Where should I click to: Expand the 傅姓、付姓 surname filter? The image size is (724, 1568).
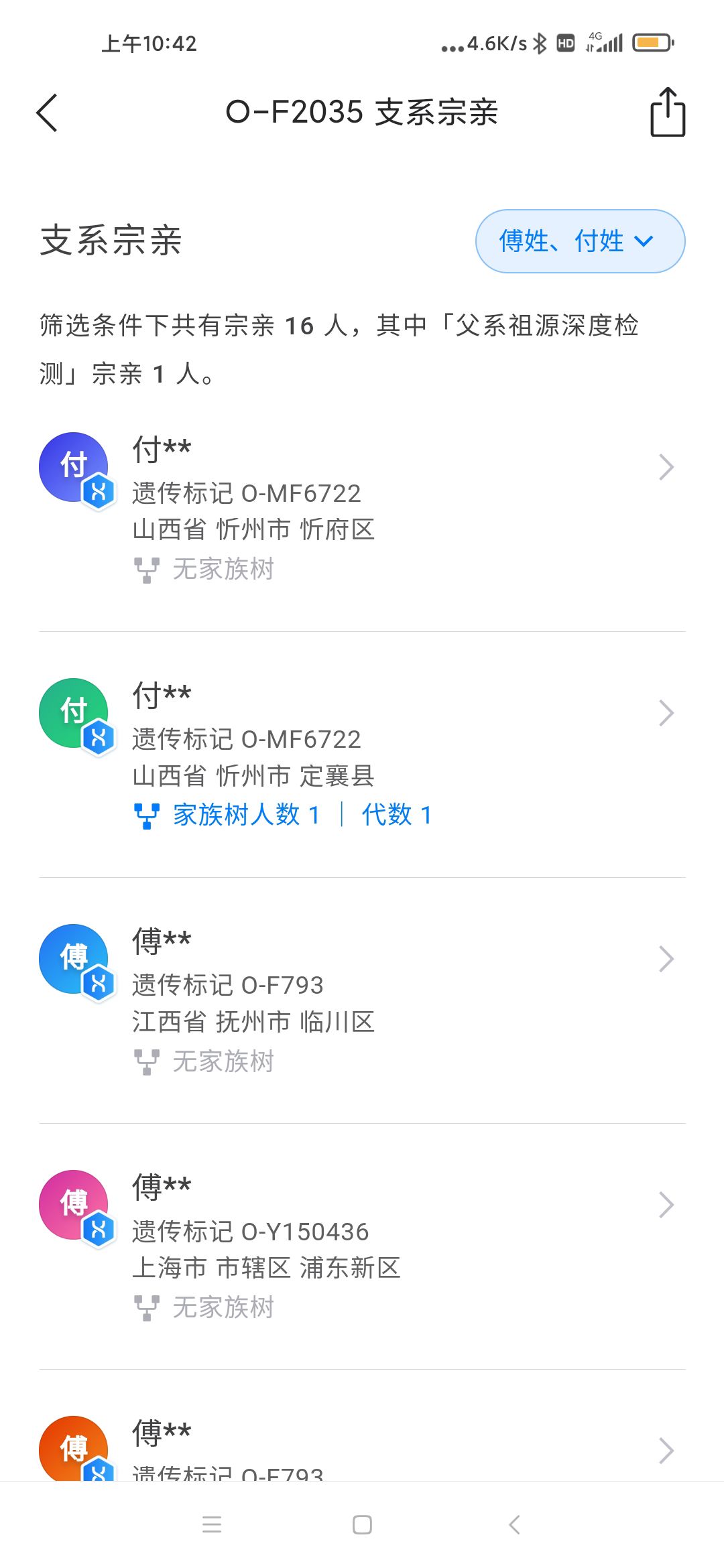coord(580,241)
